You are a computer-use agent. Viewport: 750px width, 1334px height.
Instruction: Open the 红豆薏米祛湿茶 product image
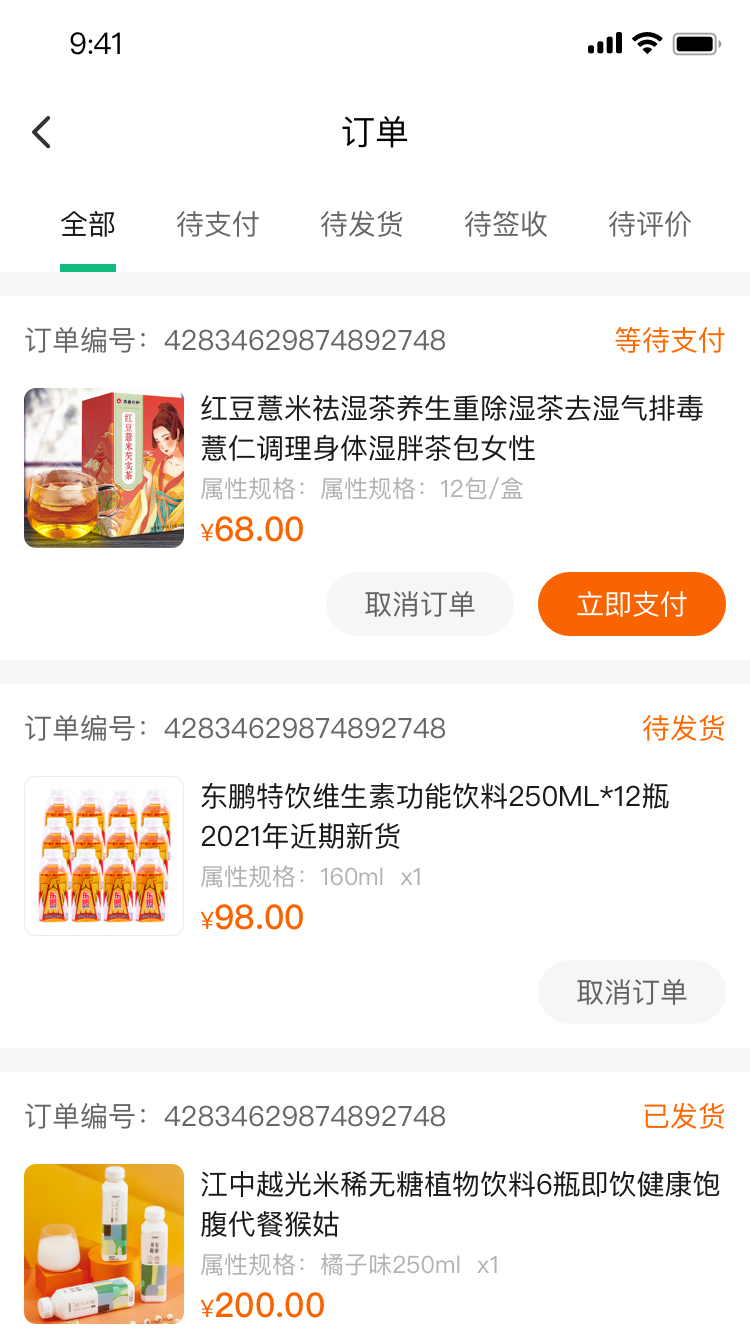tap(104, 468)
